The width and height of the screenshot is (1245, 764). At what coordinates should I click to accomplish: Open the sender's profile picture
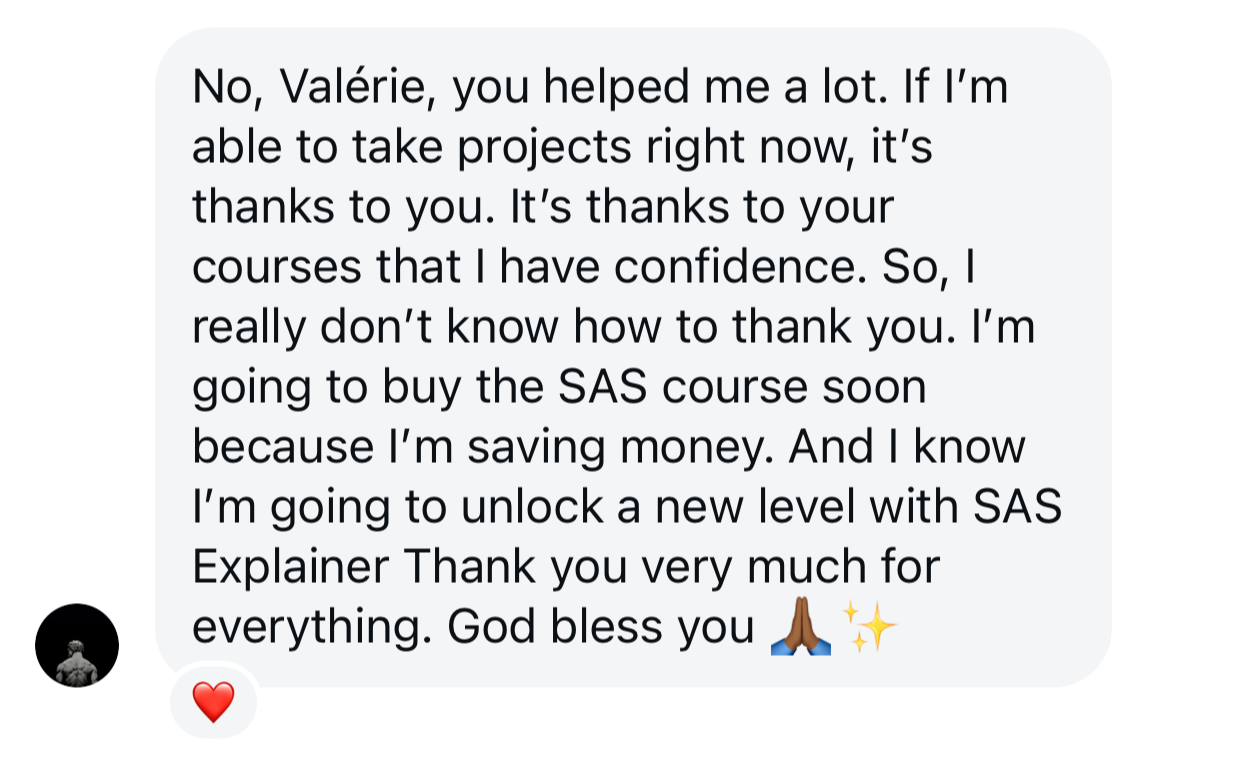(77, 645)
